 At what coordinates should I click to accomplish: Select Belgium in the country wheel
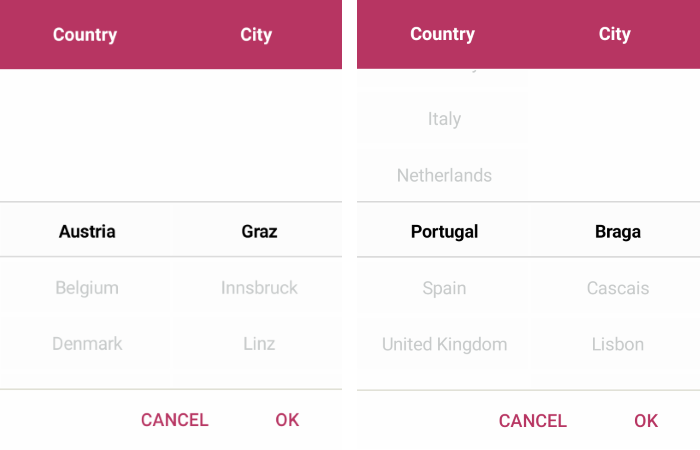87,288
